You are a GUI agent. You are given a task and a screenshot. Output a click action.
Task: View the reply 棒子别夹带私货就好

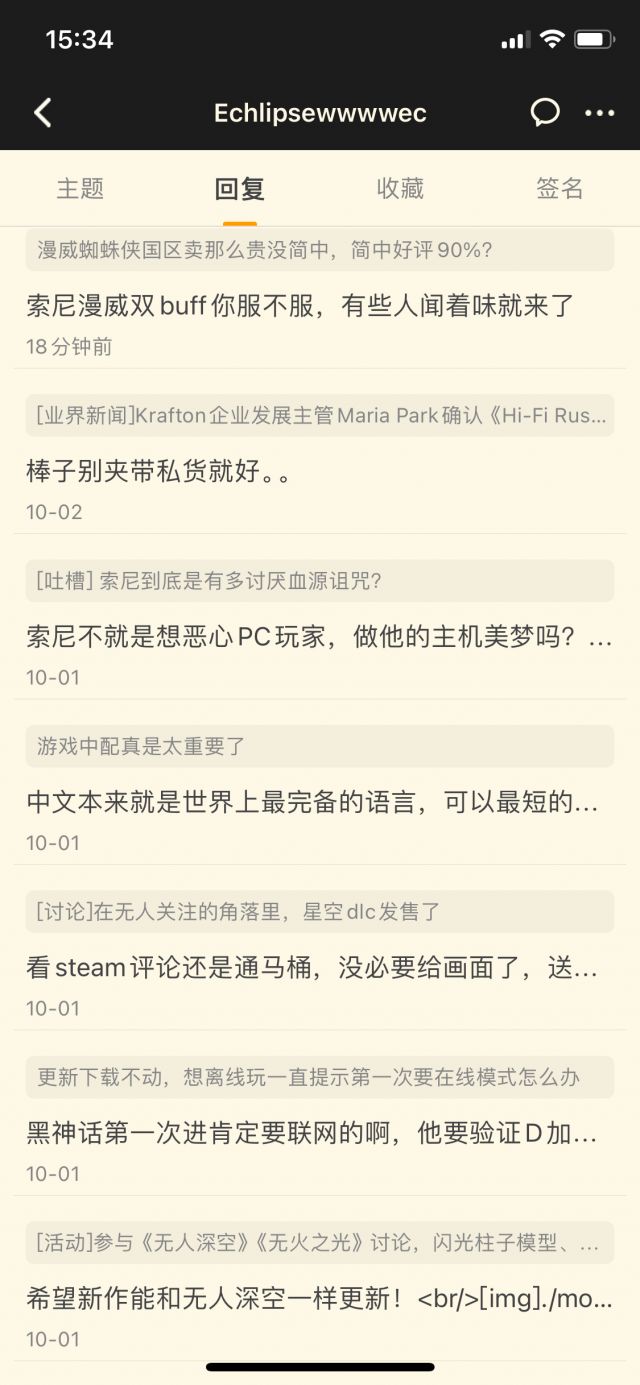[158, 471]
